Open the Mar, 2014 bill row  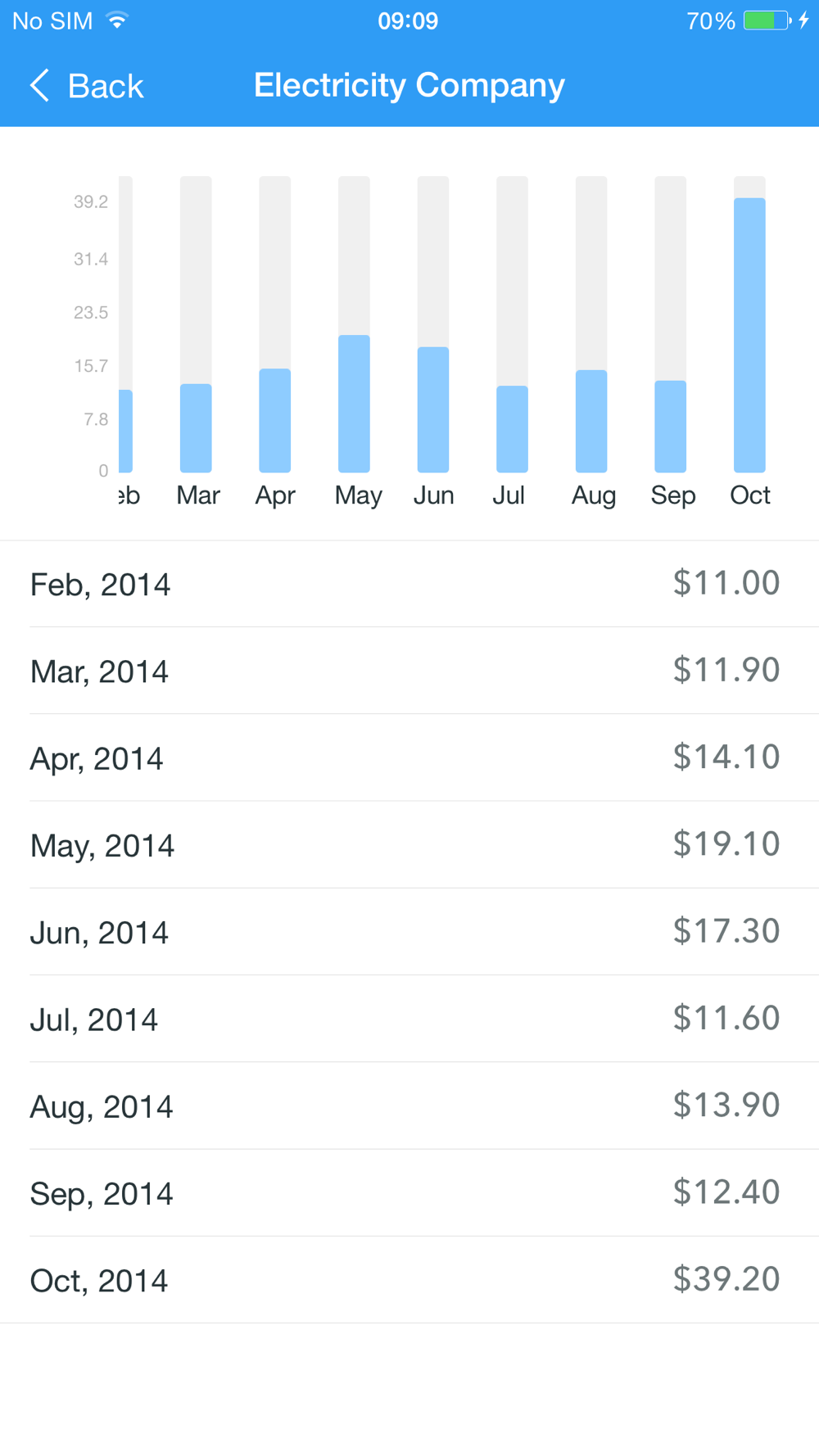pos(409,671)
